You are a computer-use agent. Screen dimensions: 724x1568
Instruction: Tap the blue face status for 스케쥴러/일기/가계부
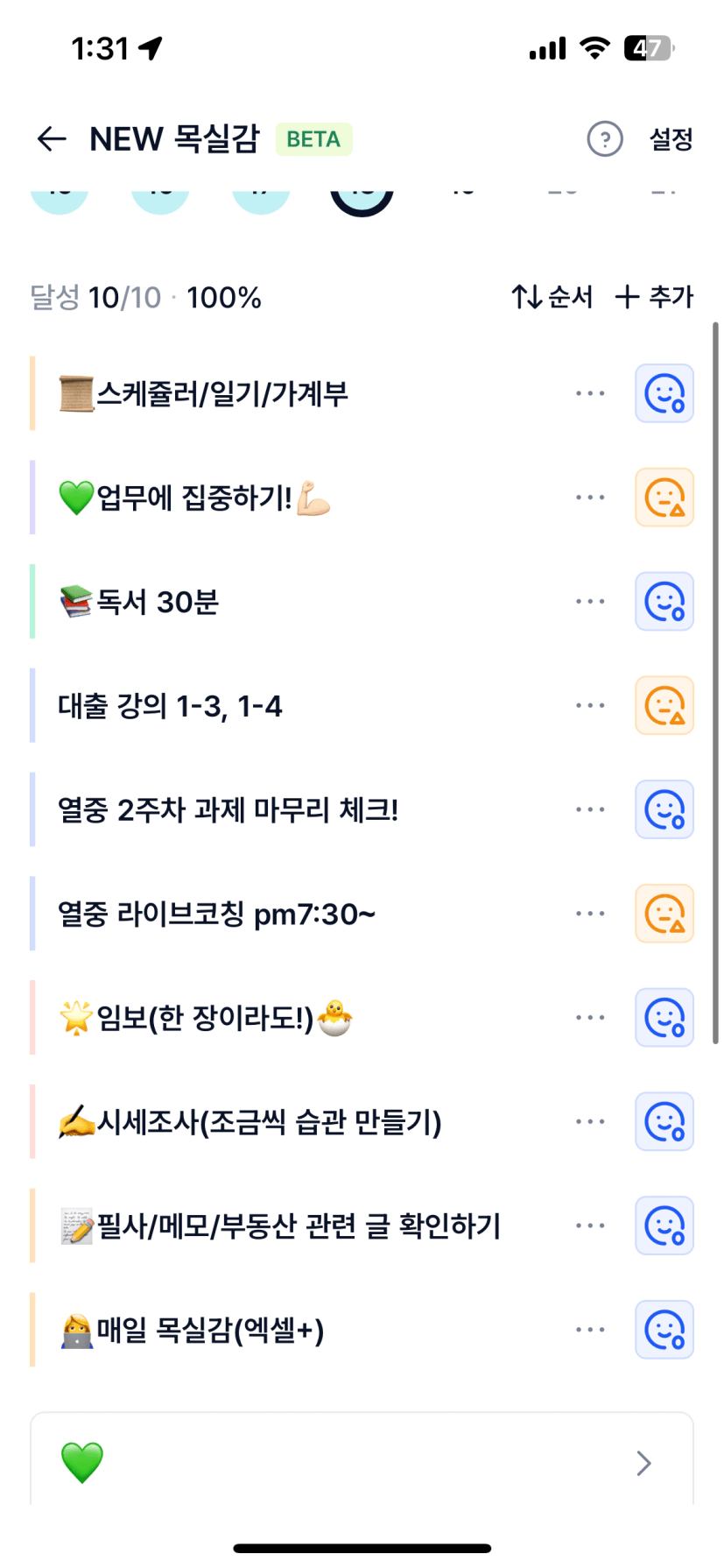[664, 394]
